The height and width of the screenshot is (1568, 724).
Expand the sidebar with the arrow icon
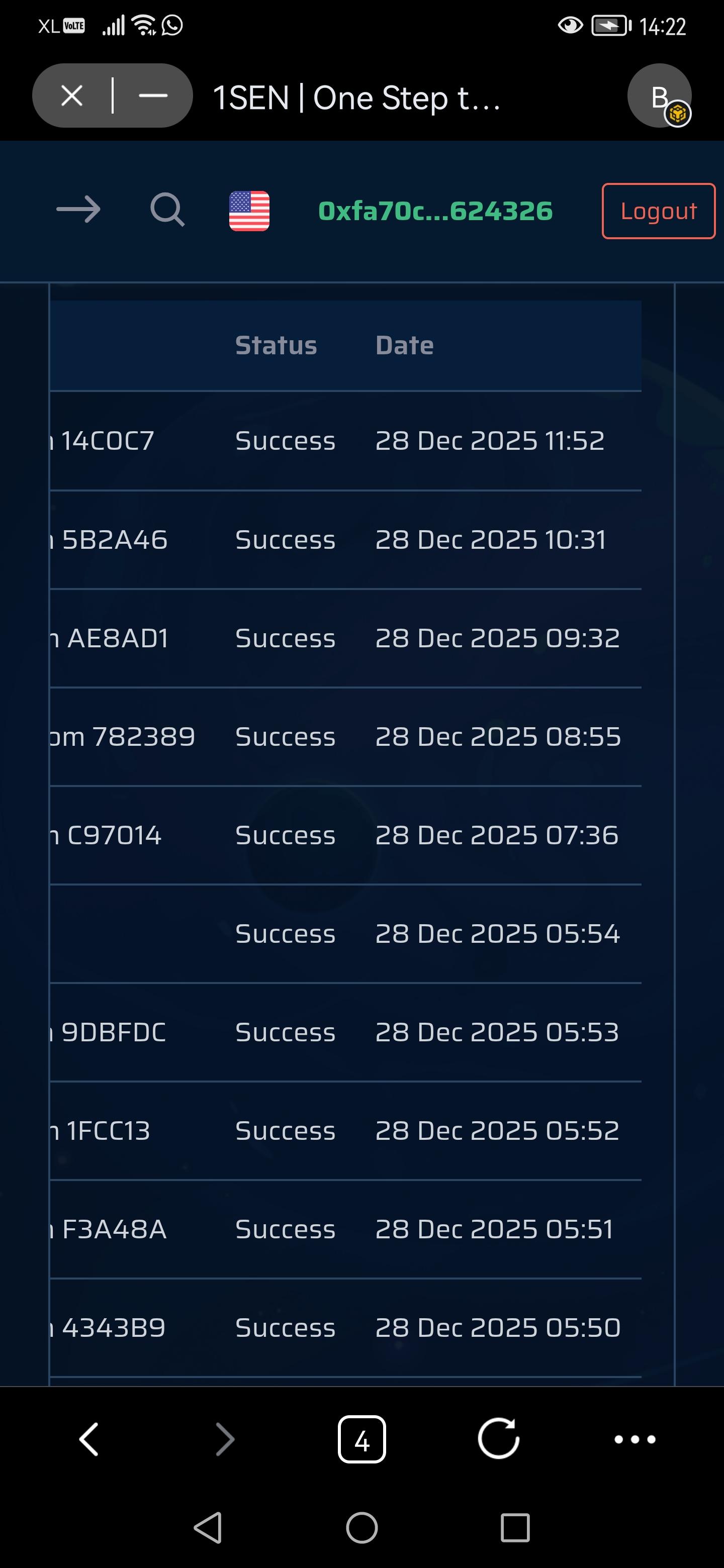(x=78, y=210)
